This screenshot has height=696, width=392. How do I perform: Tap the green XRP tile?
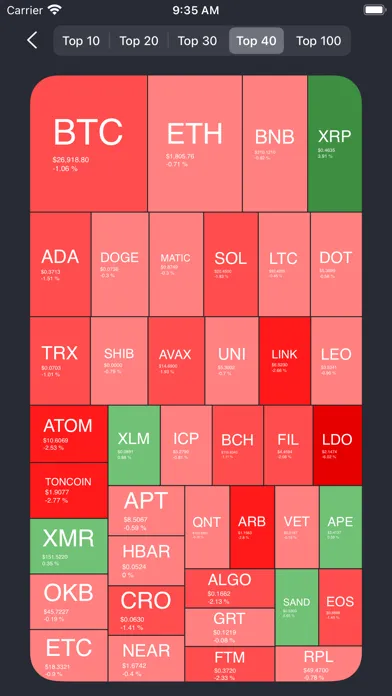(x=335, y=143)
